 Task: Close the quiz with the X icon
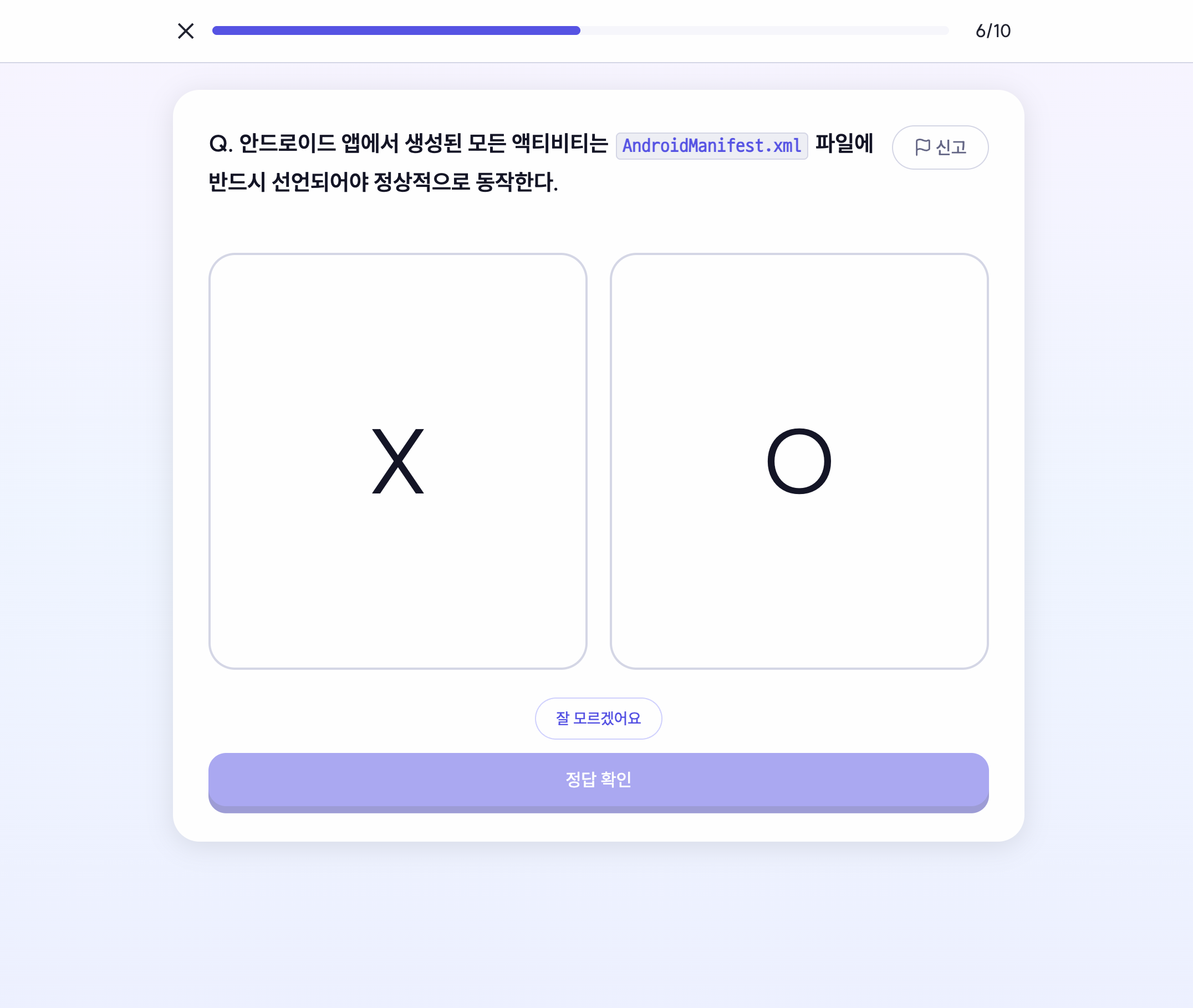(186, 31)
